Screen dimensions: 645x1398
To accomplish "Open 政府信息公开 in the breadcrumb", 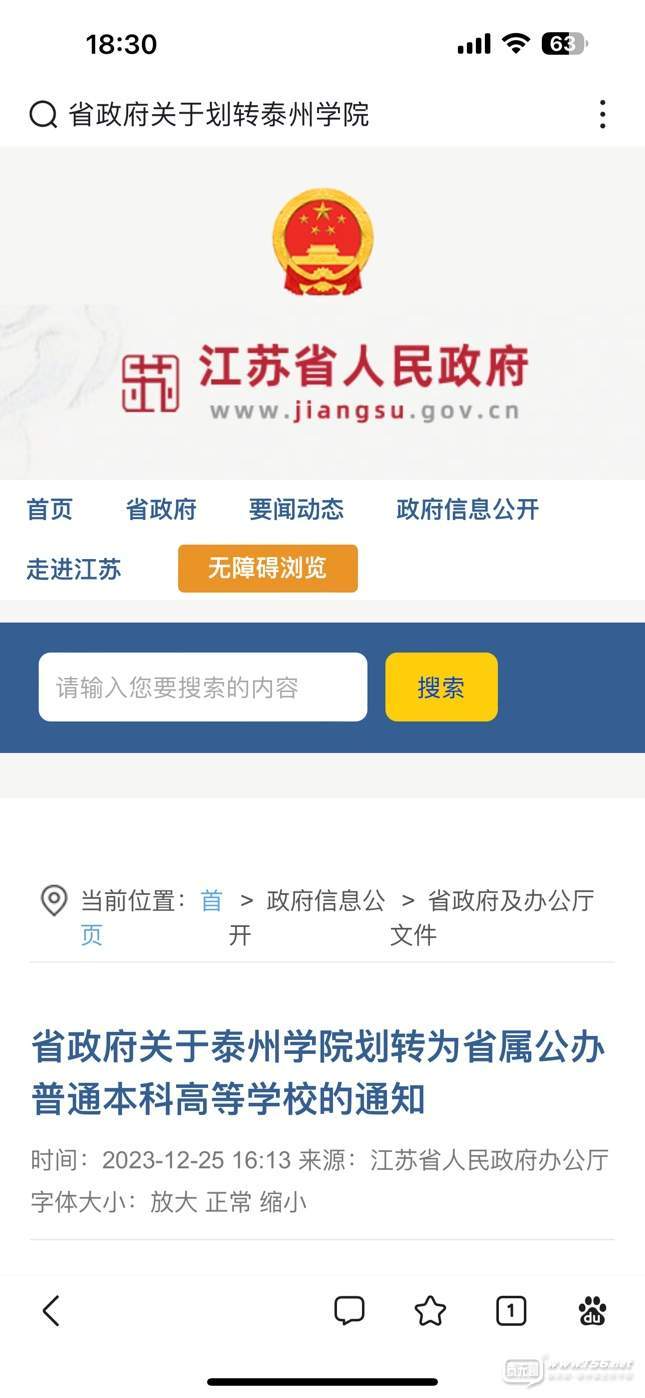I will coord(325,901).
